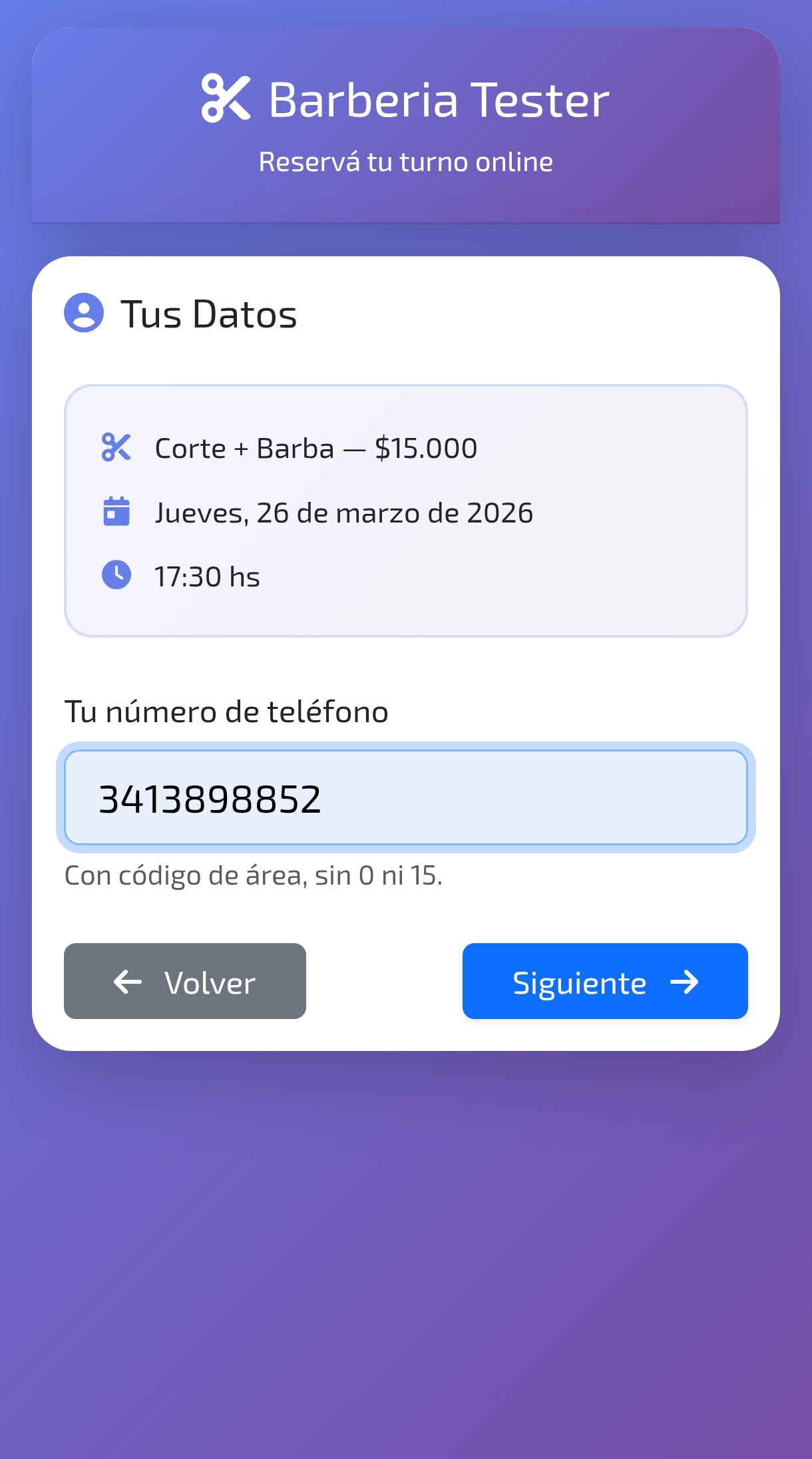This screenshot has width=812, height=1459.
Task: Click the calendar icon next to the date
Action: click(116, 513)
